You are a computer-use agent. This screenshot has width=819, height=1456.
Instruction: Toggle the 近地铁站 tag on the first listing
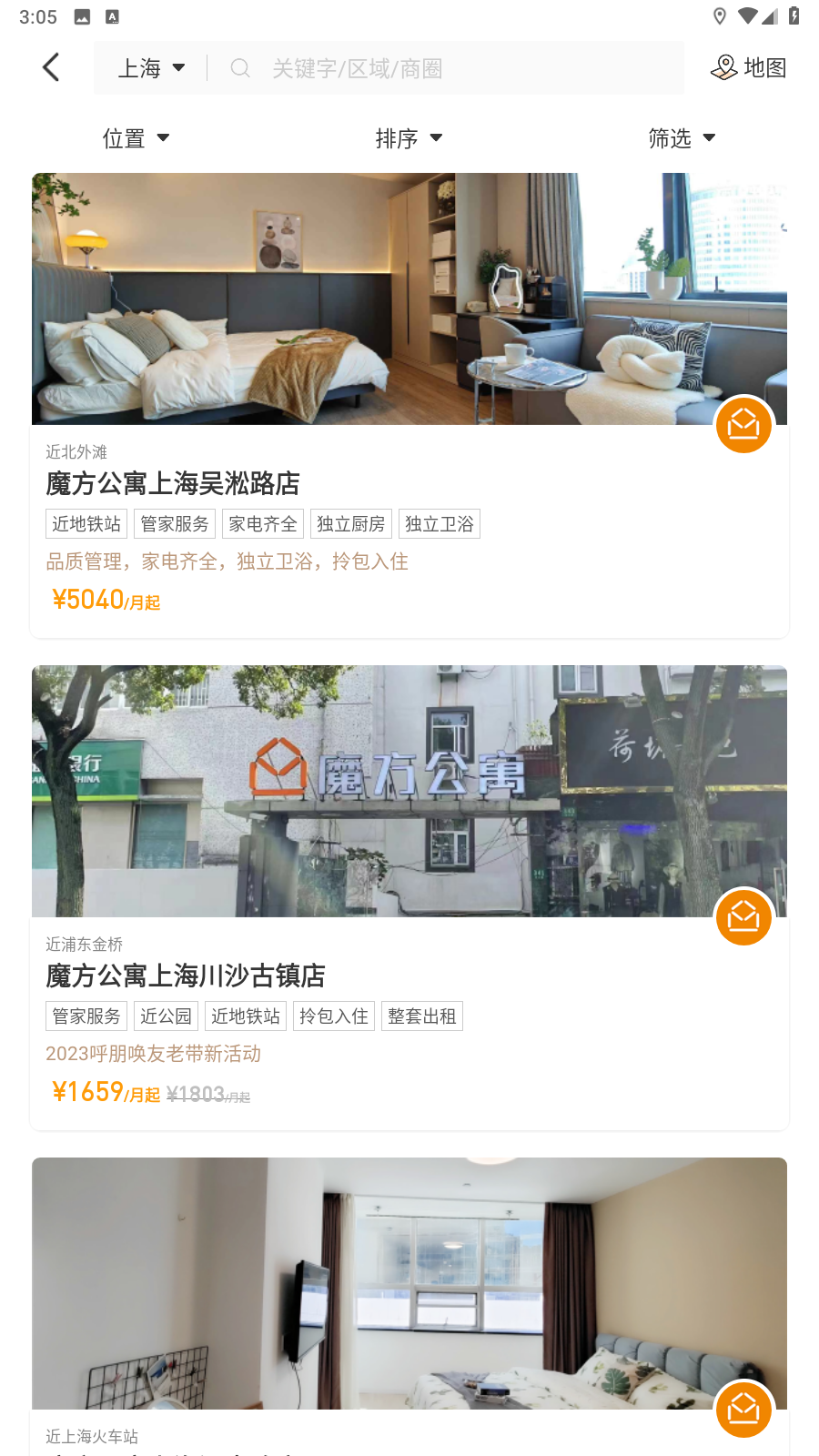[x=86, y=523]
